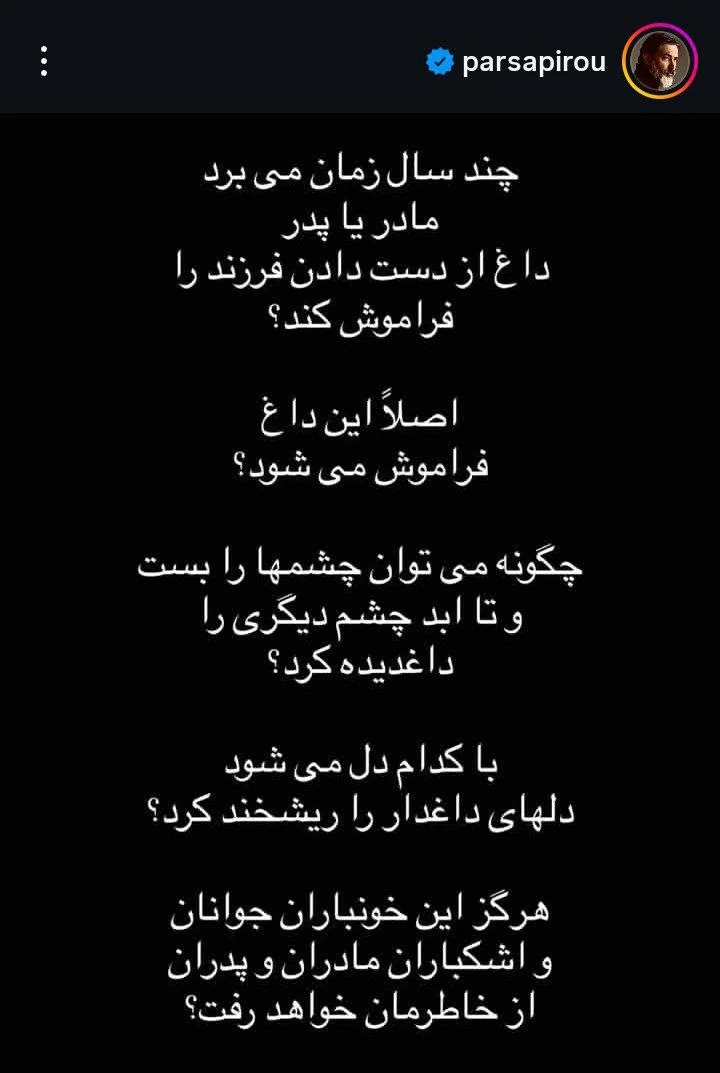Viewport: 720px width, 1073px height.
Task: Open parsapirou's profile picture story
Action: 659,62
